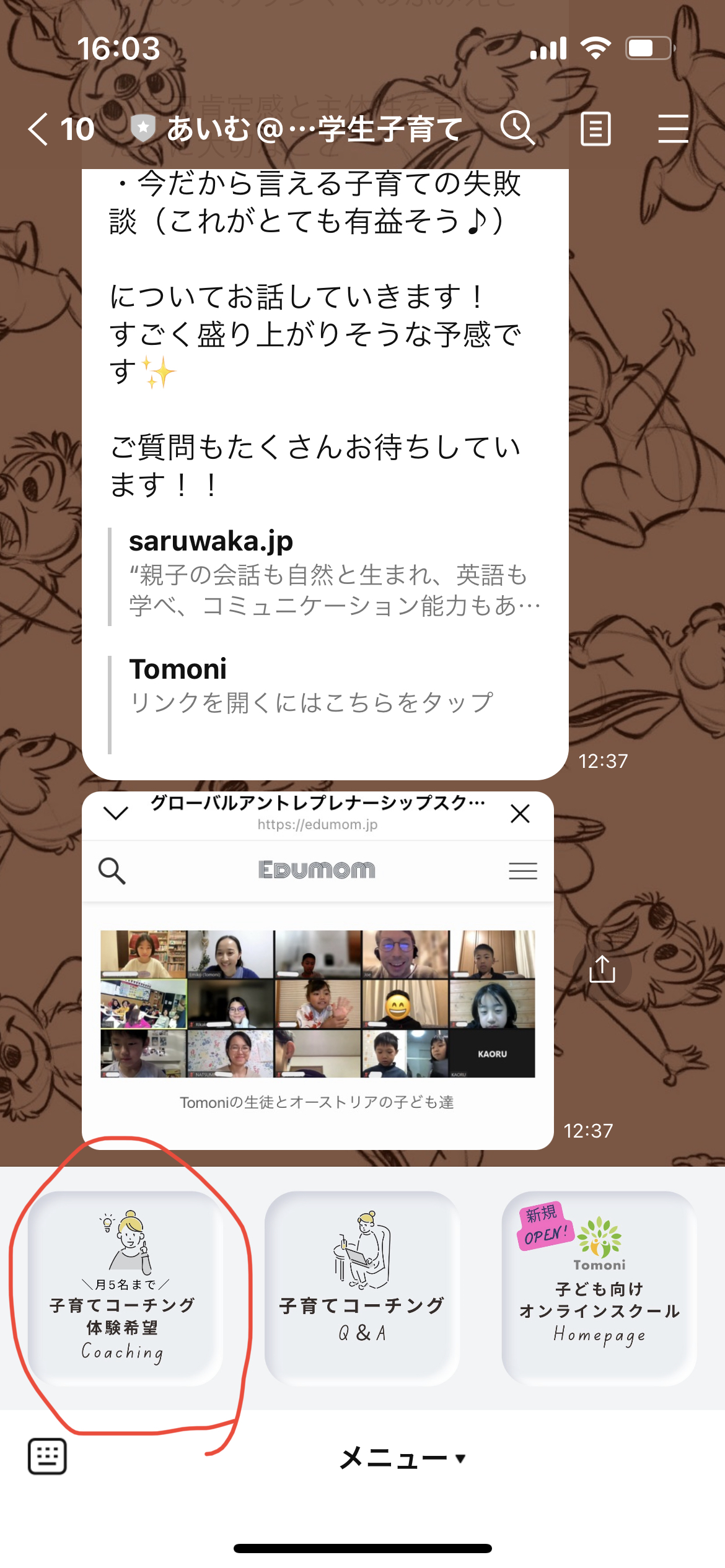Open 子ども向けオンラインスクール Homepage tile

pyautogui.click(x=599, y=1288)
